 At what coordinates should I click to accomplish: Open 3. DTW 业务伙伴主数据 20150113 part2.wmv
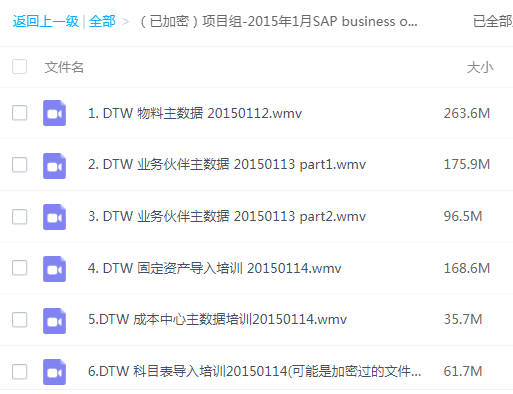[227, 217]
